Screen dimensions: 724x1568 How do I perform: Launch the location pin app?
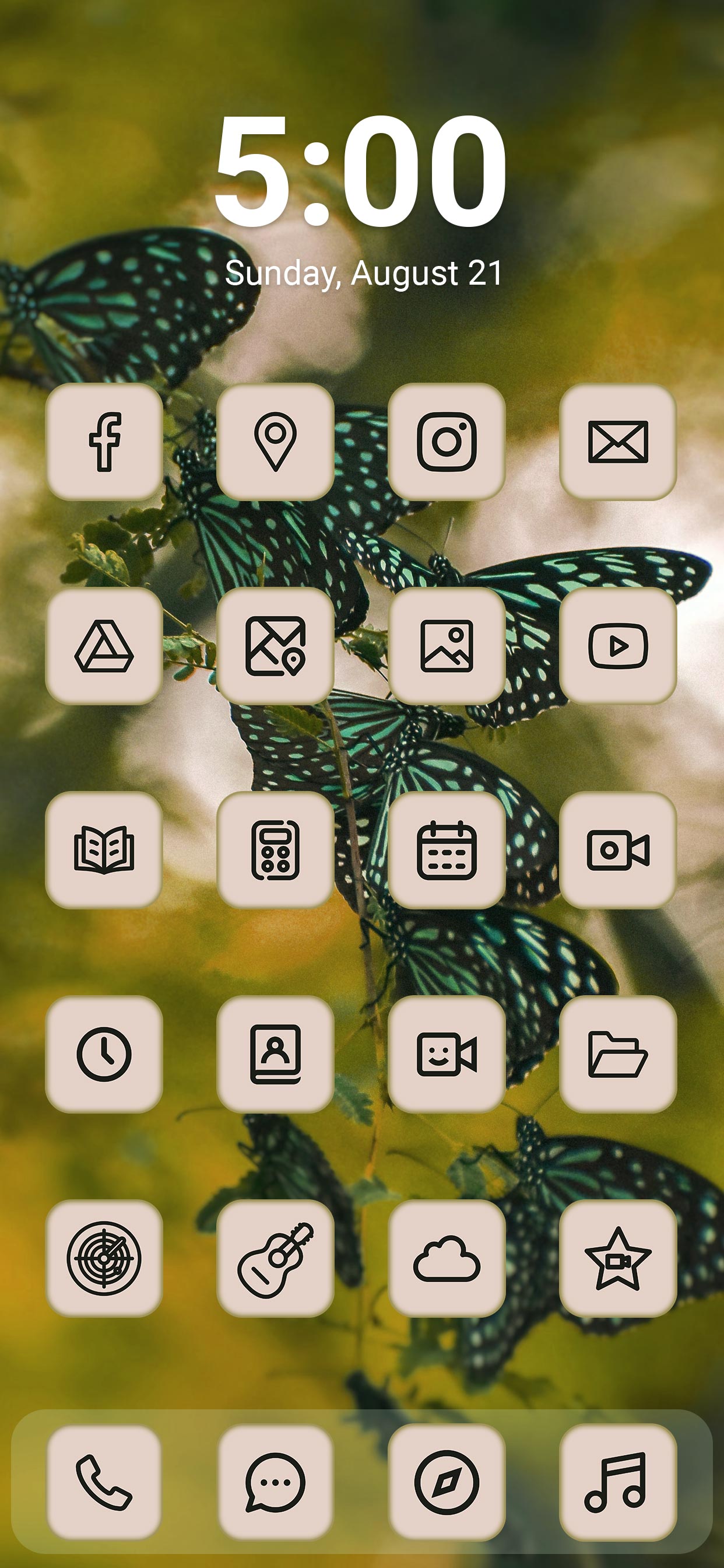tap(275, 442)
